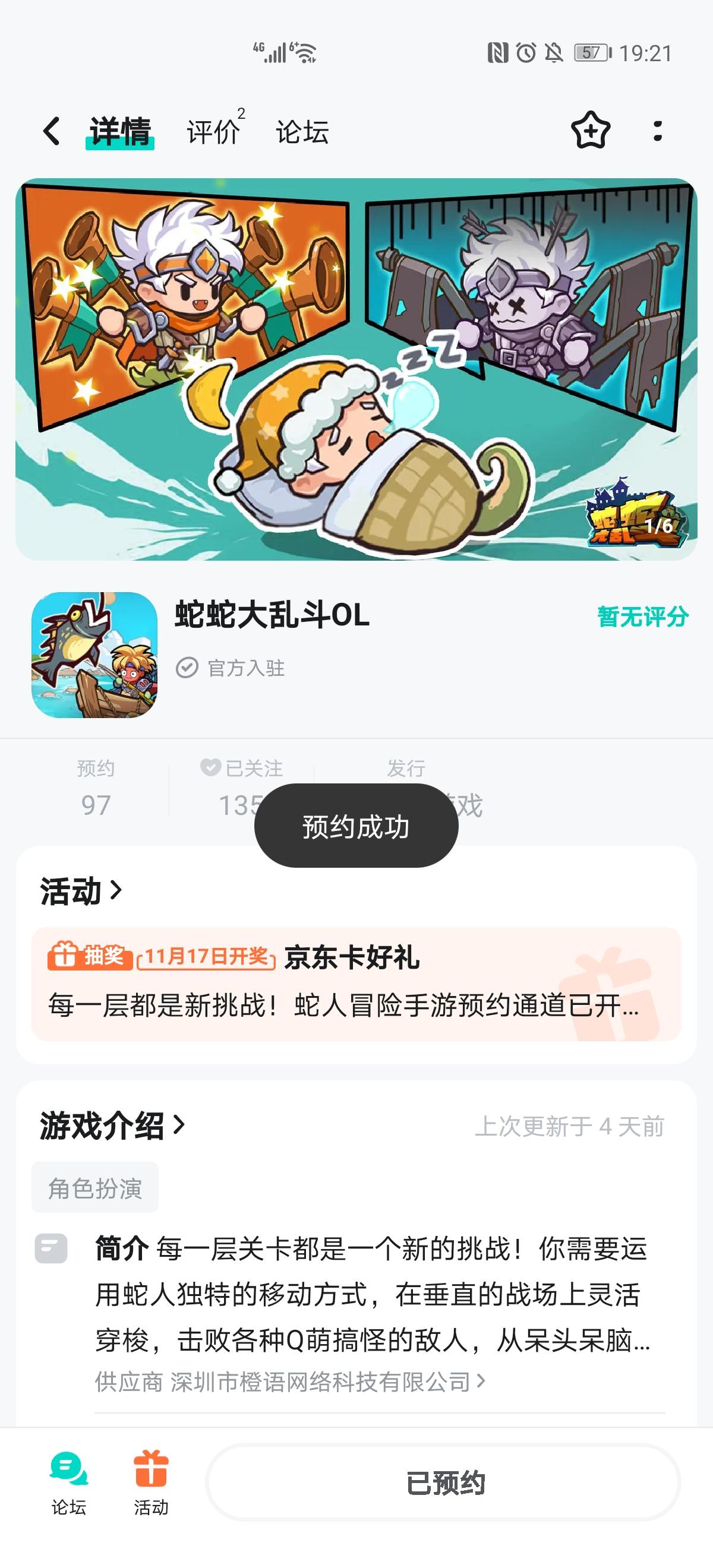The image size is (713, 1568).
Task: Switch to the 论坛 tab at top
Action: [302, 132]
